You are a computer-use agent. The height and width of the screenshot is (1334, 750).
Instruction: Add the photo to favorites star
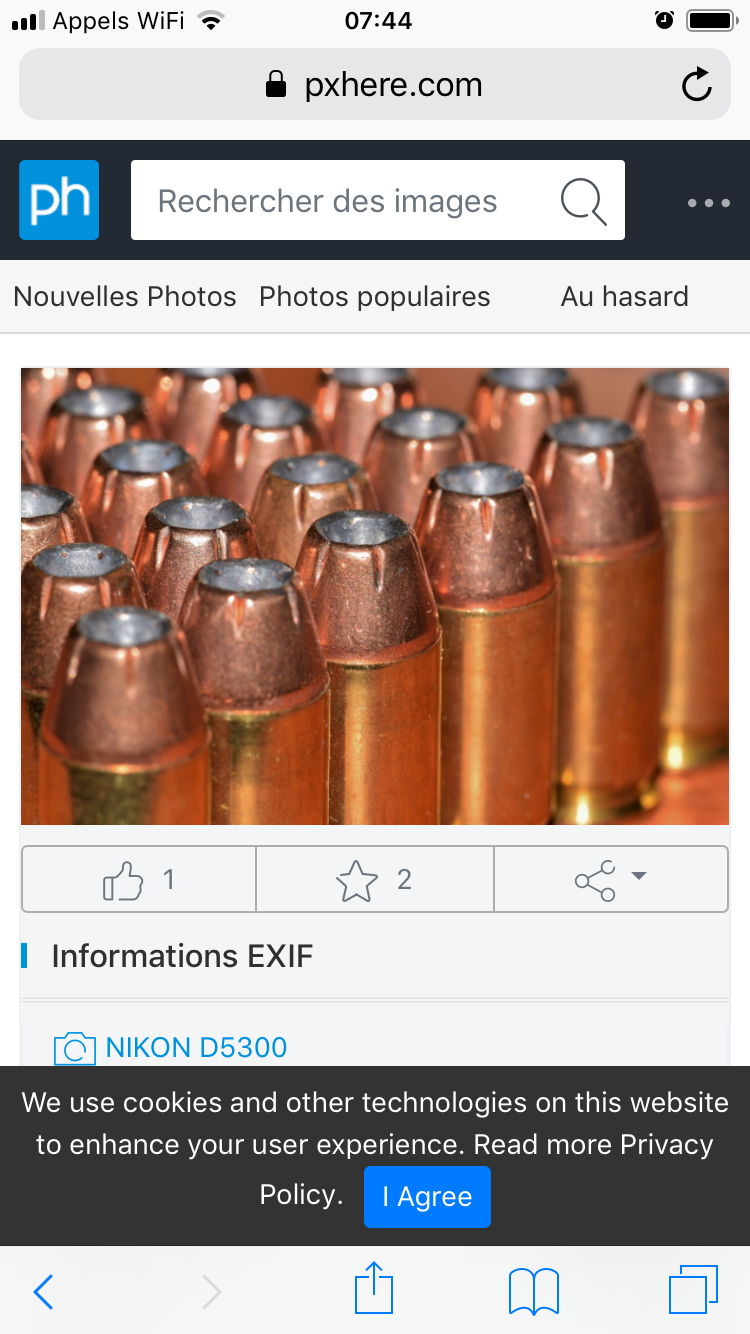point(374,880)
